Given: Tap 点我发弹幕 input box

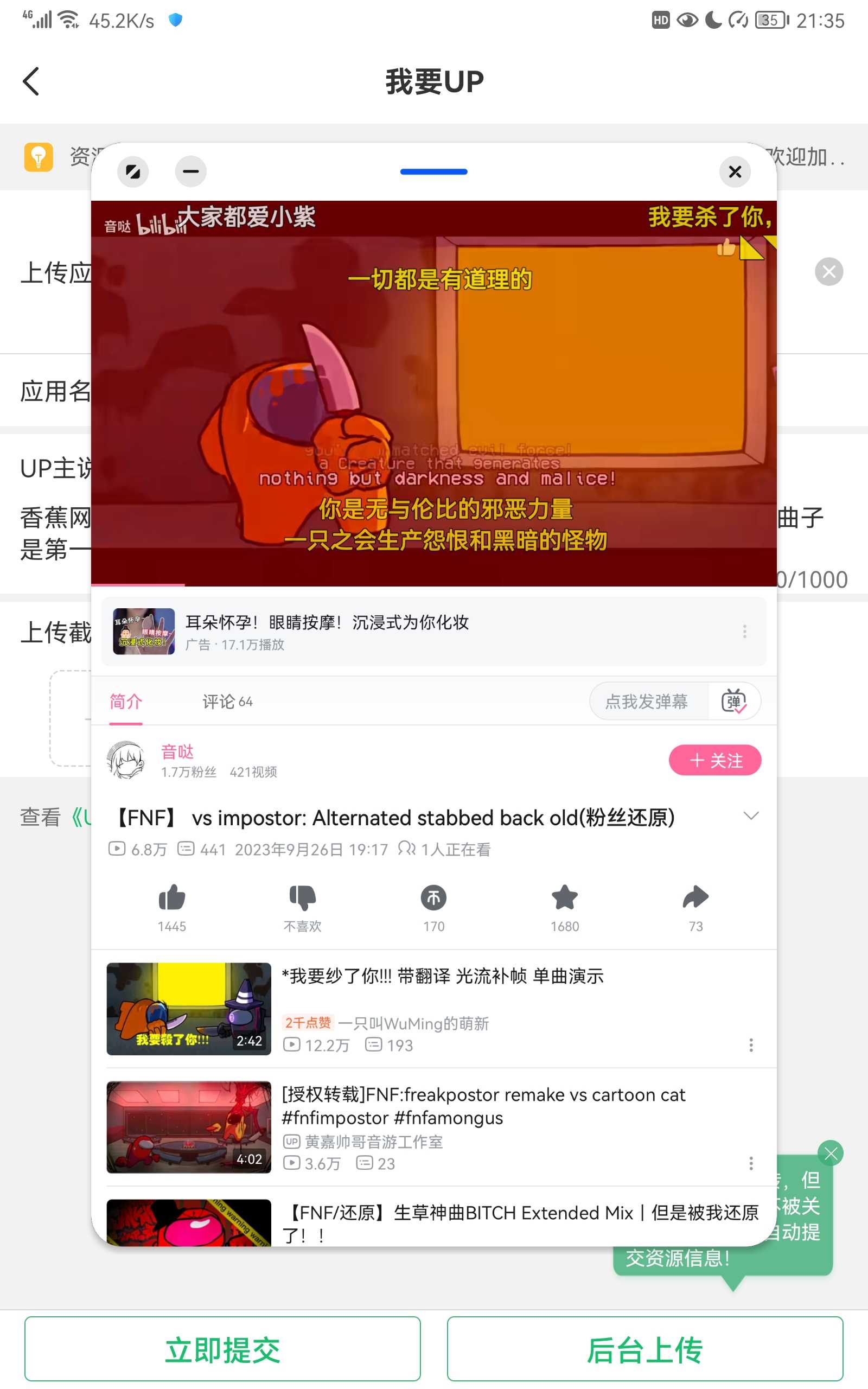Looking at the screenshot, I should tap(647, 702).
